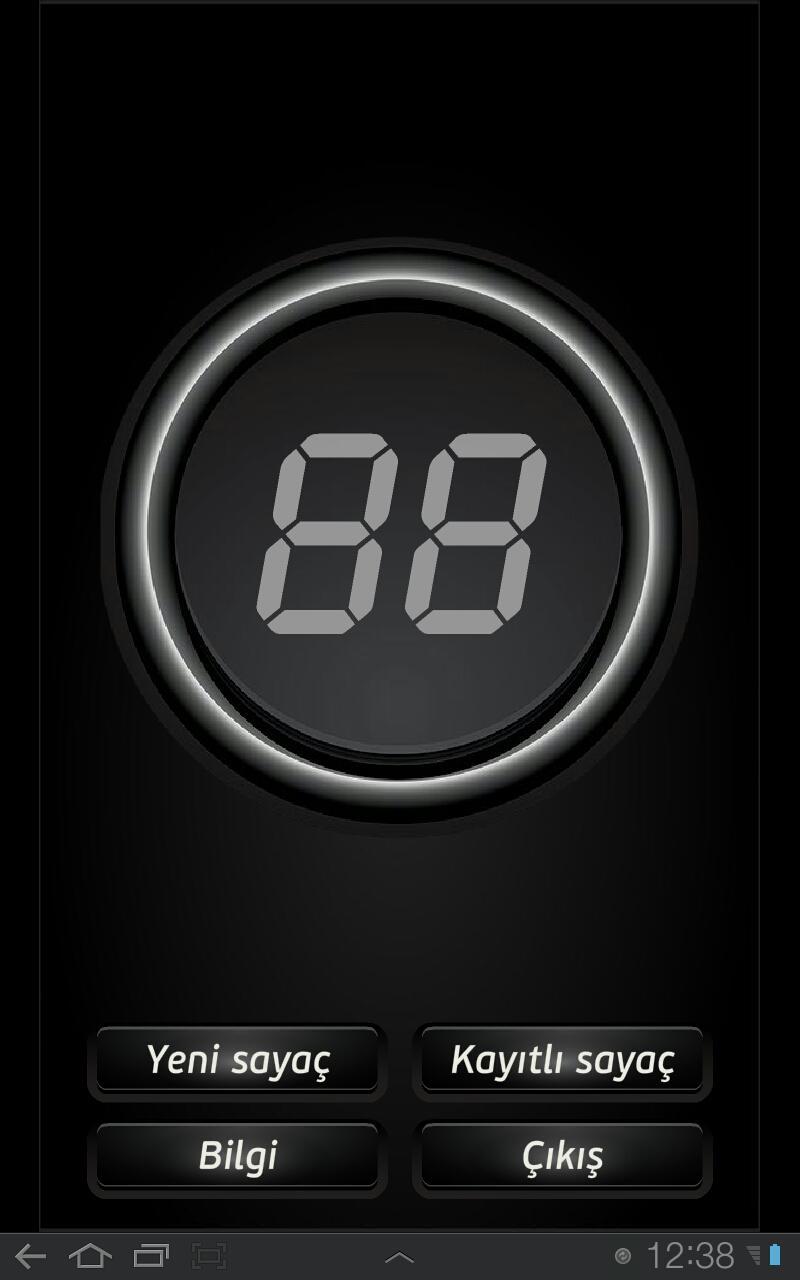
Task: Go to the home screen
Action: click(90, 1256)
